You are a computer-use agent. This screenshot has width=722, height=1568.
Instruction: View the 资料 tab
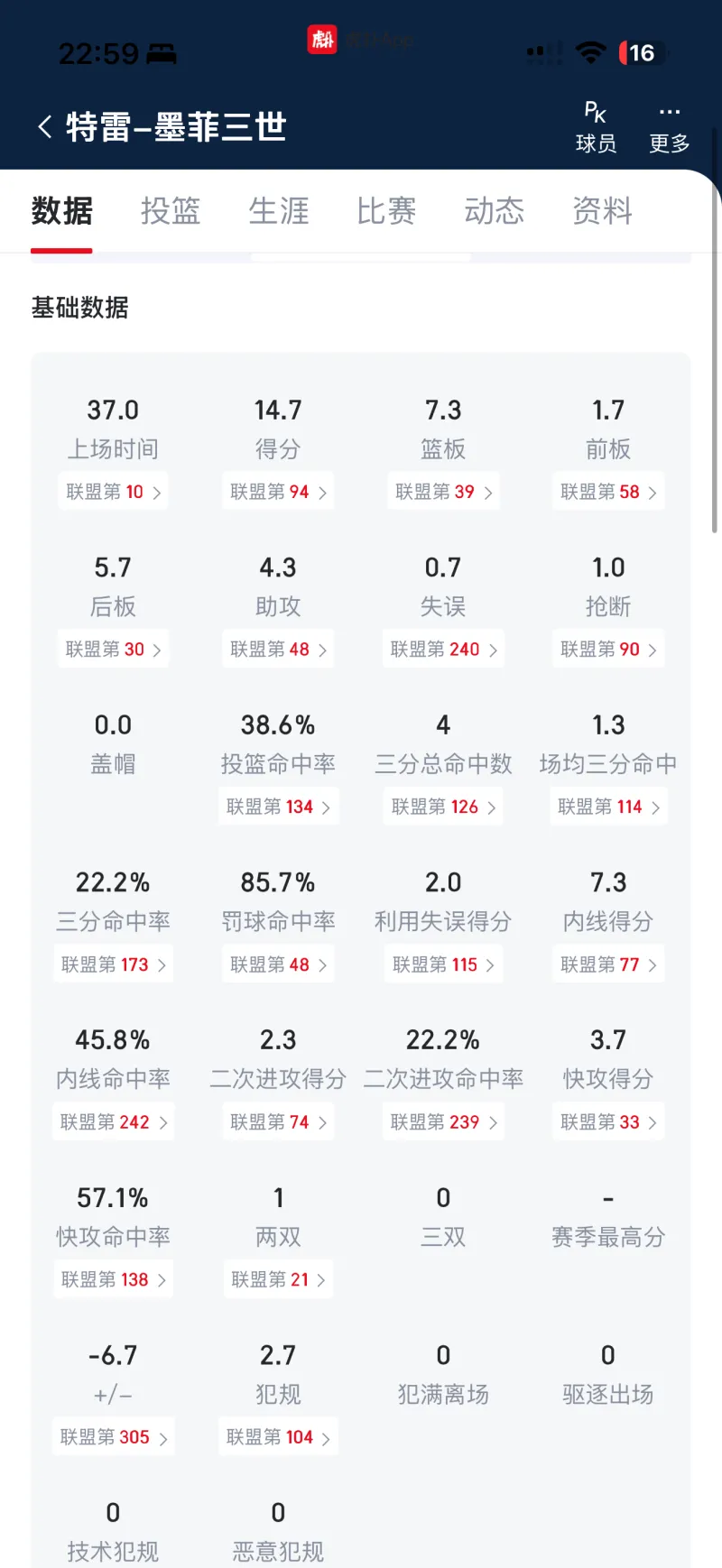[x=602, y=211]
